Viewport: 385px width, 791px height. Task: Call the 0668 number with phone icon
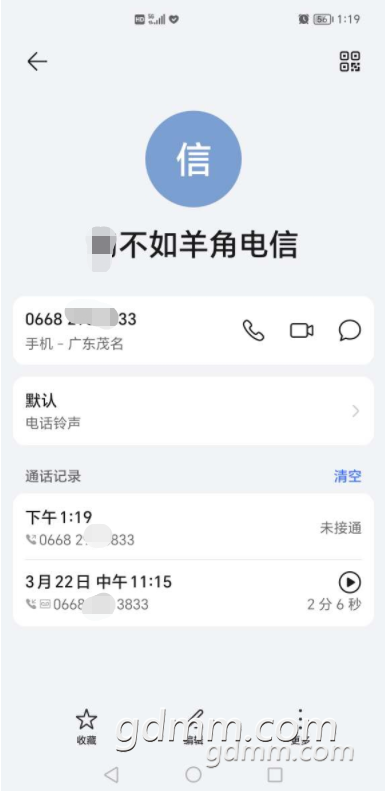tap(253, 330)
